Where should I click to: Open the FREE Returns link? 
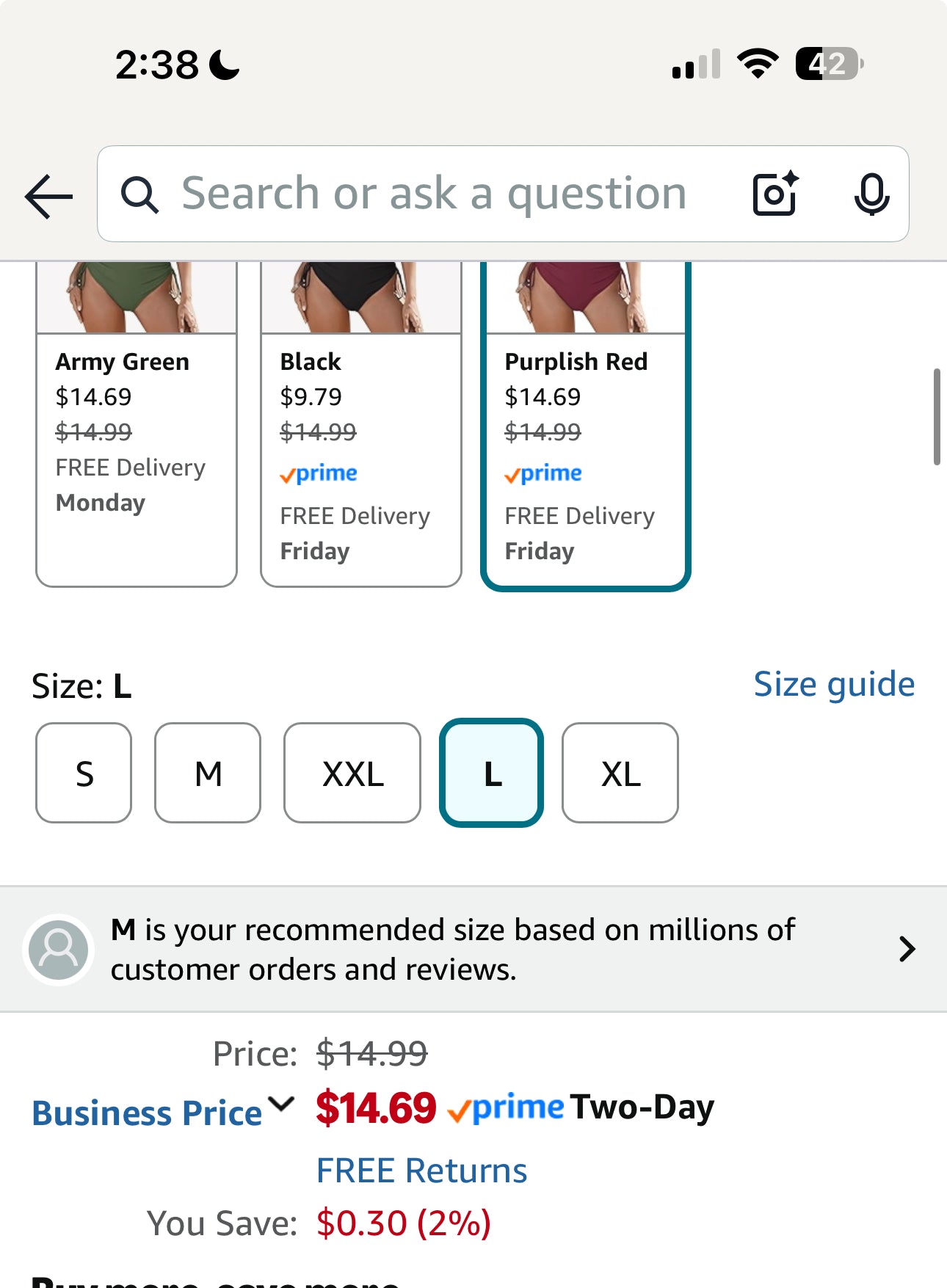point(421,1171)
